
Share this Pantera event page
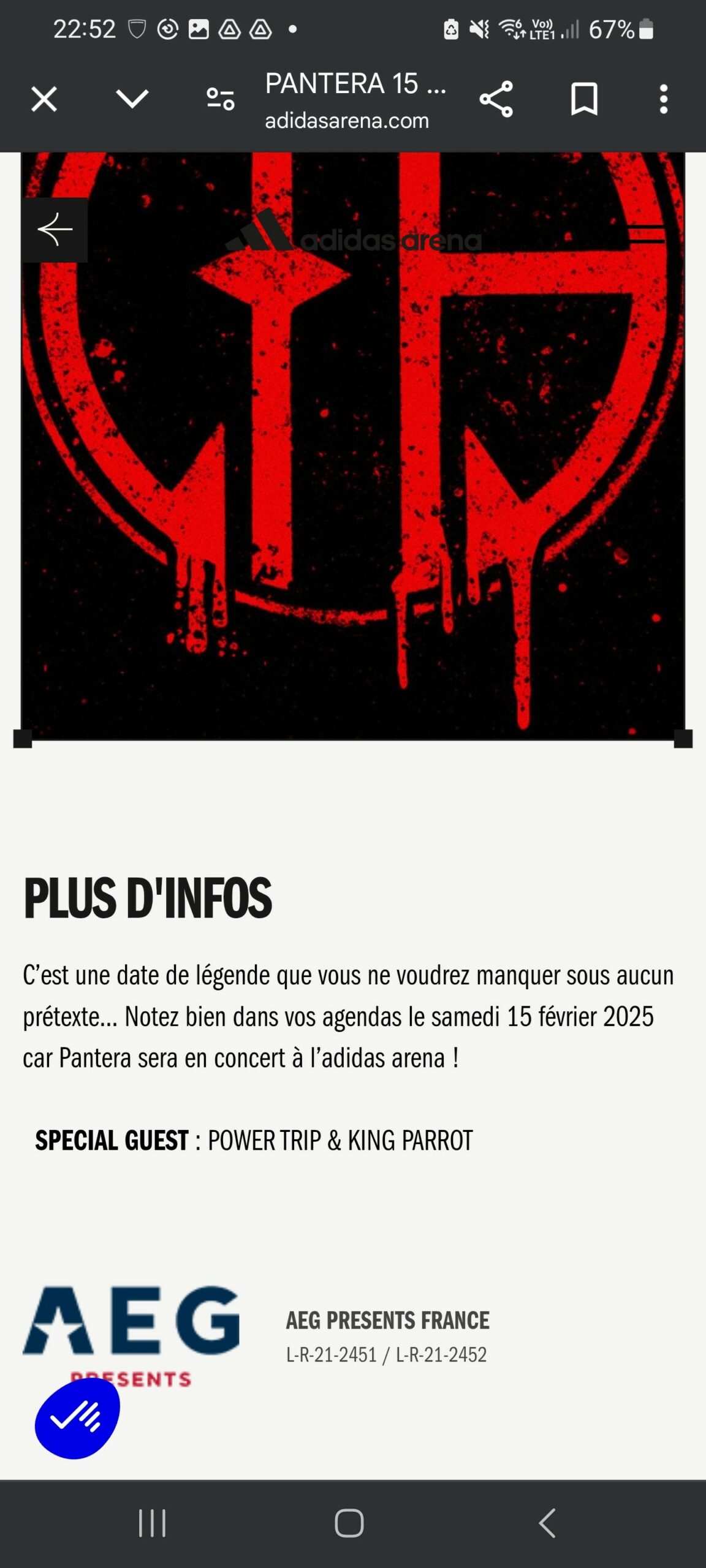pos(496,99)
